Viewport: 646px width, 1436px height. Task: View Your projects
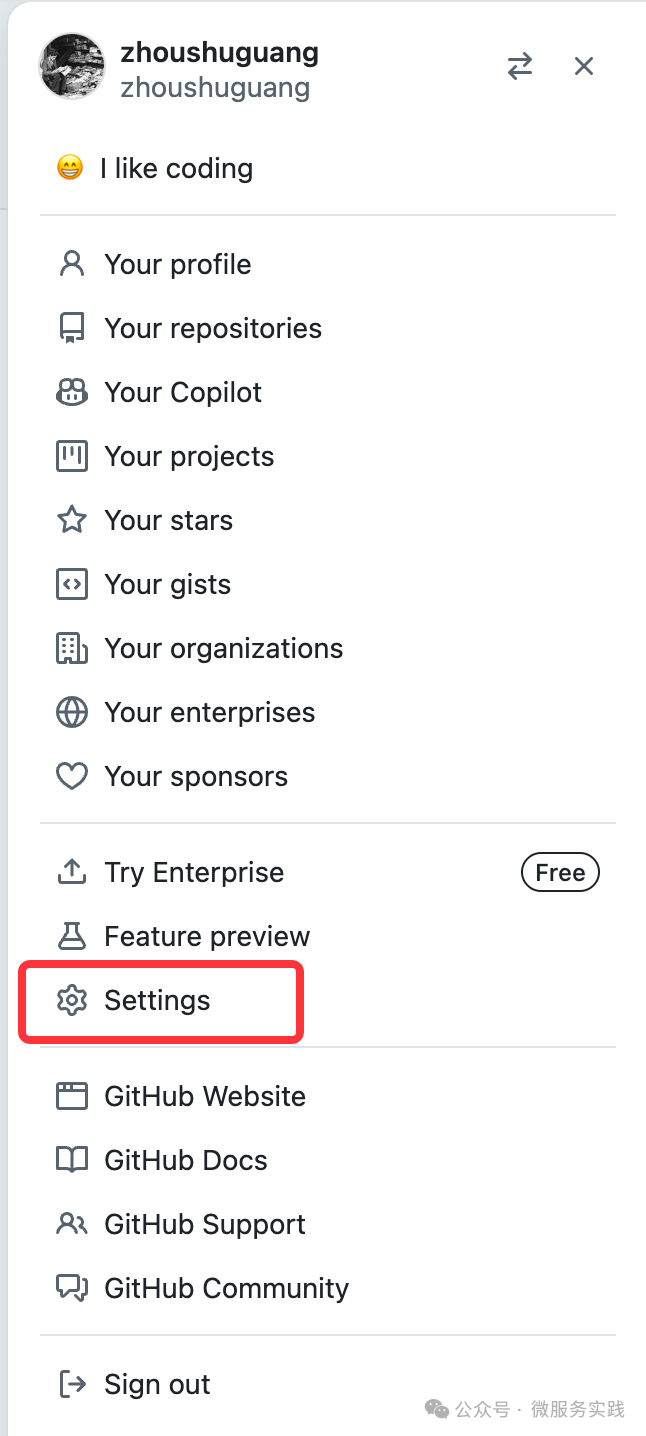click(x=328, y=456)
